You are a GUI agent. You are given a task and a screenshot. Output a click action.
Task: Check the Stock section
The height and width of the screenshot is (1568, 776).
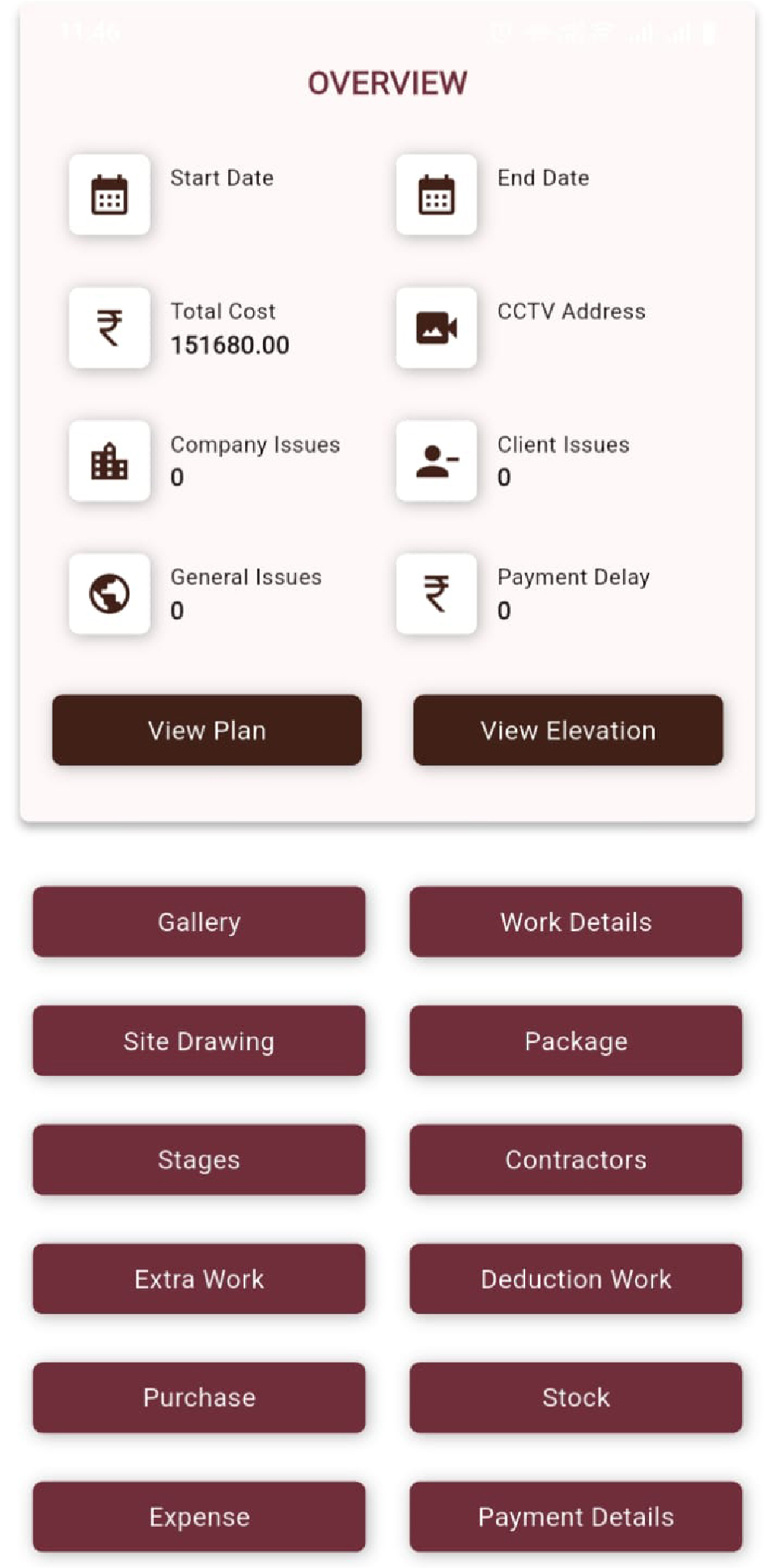click(x=575, y=1397)
